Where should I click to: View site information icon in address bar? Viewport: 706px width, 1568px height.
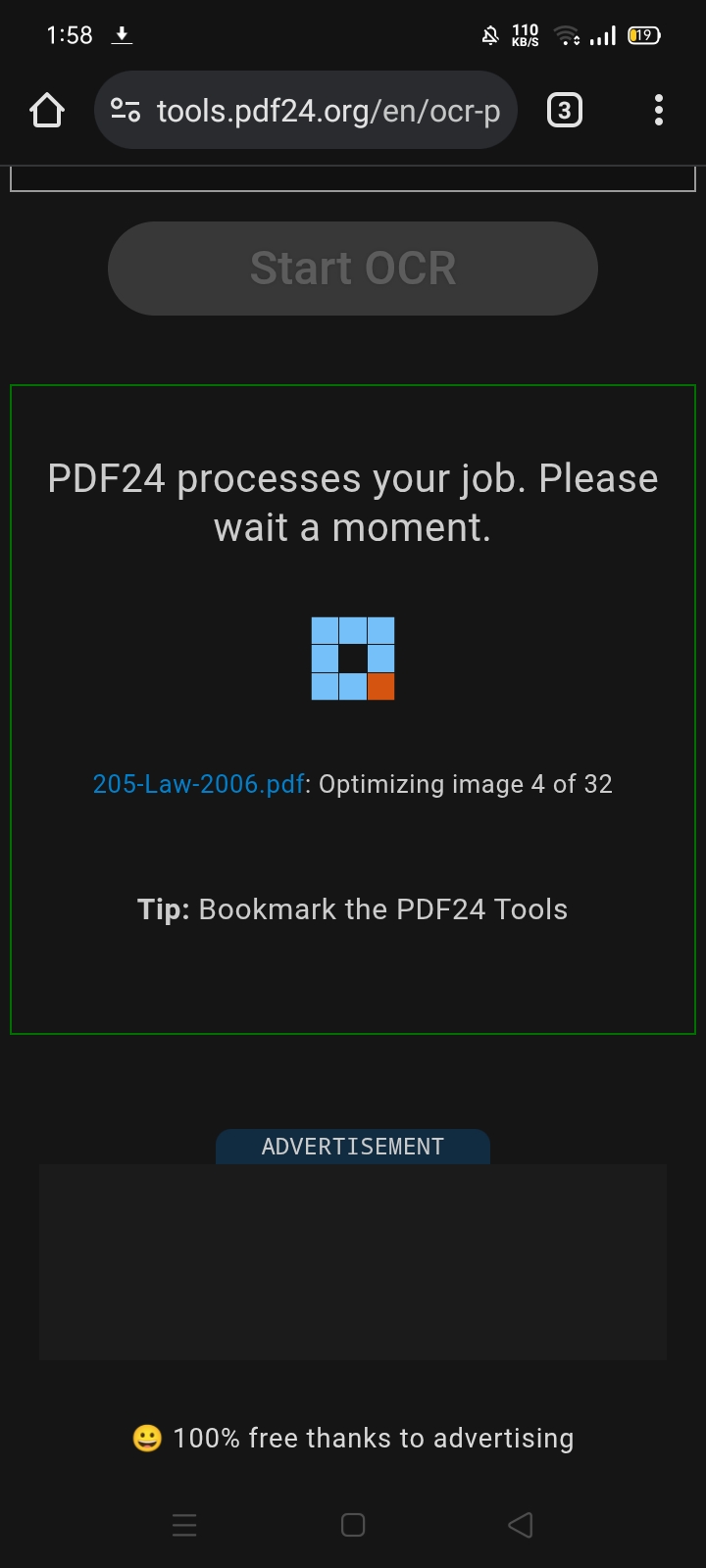(x=126, y=111)
